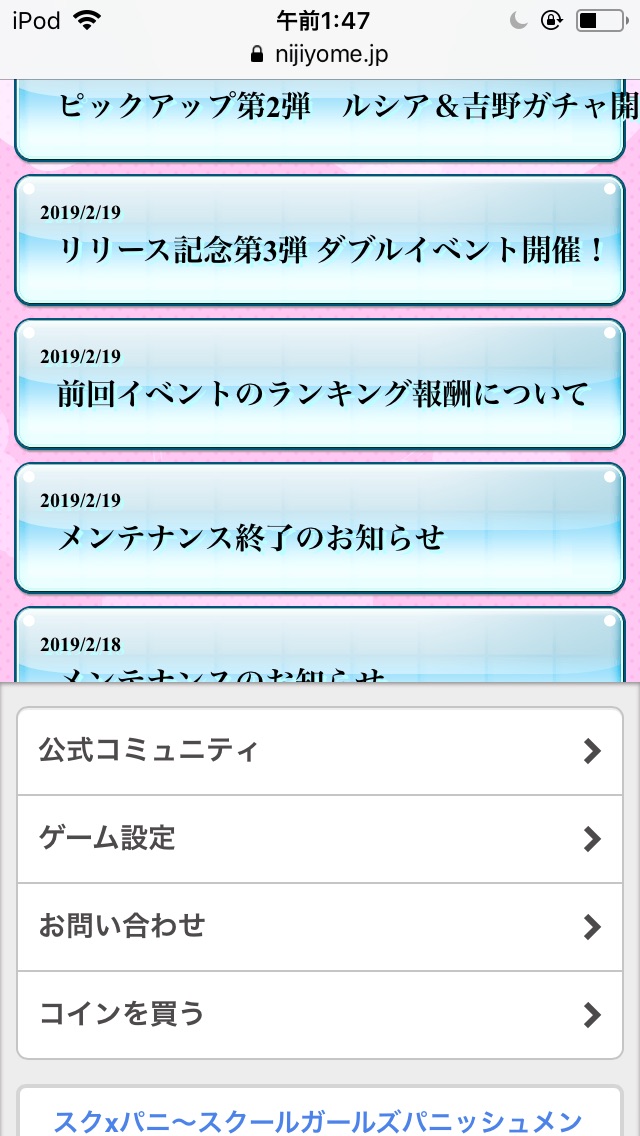640x1136 pixels.
Task: Go to 公式コミュニティ
Action: [x=320, y=751]
